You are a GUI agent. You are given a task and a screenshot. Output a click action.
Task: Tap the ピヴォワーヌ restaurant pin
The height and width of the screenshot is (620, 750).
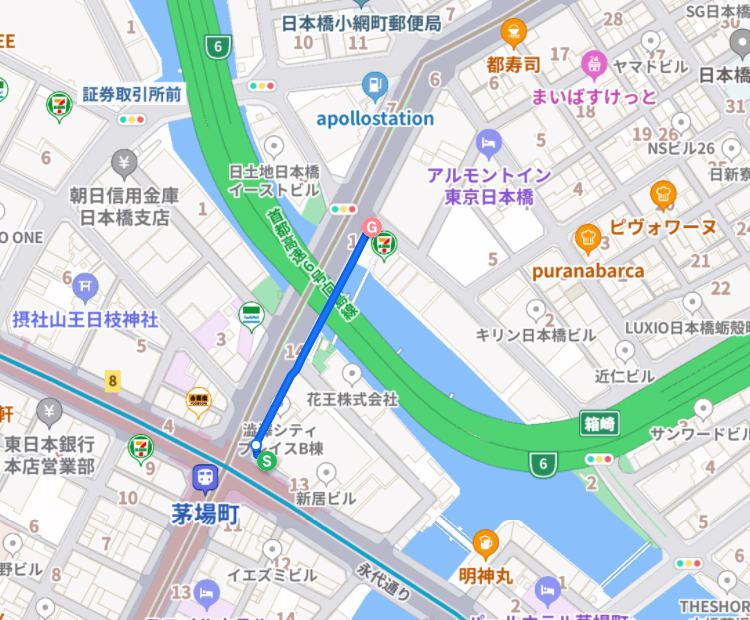pyautogui.click(x=662, y=194)
